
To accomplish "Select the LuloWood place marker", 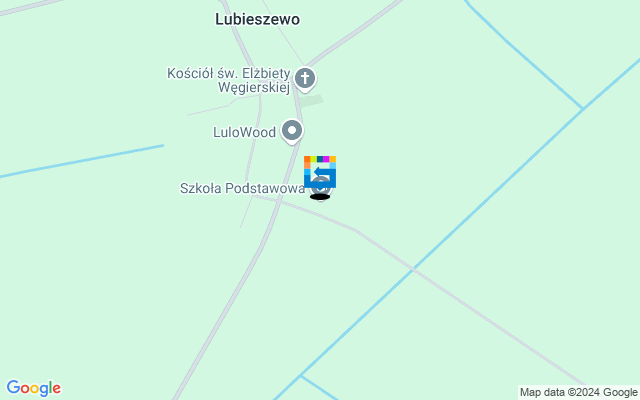I will 291,131.
